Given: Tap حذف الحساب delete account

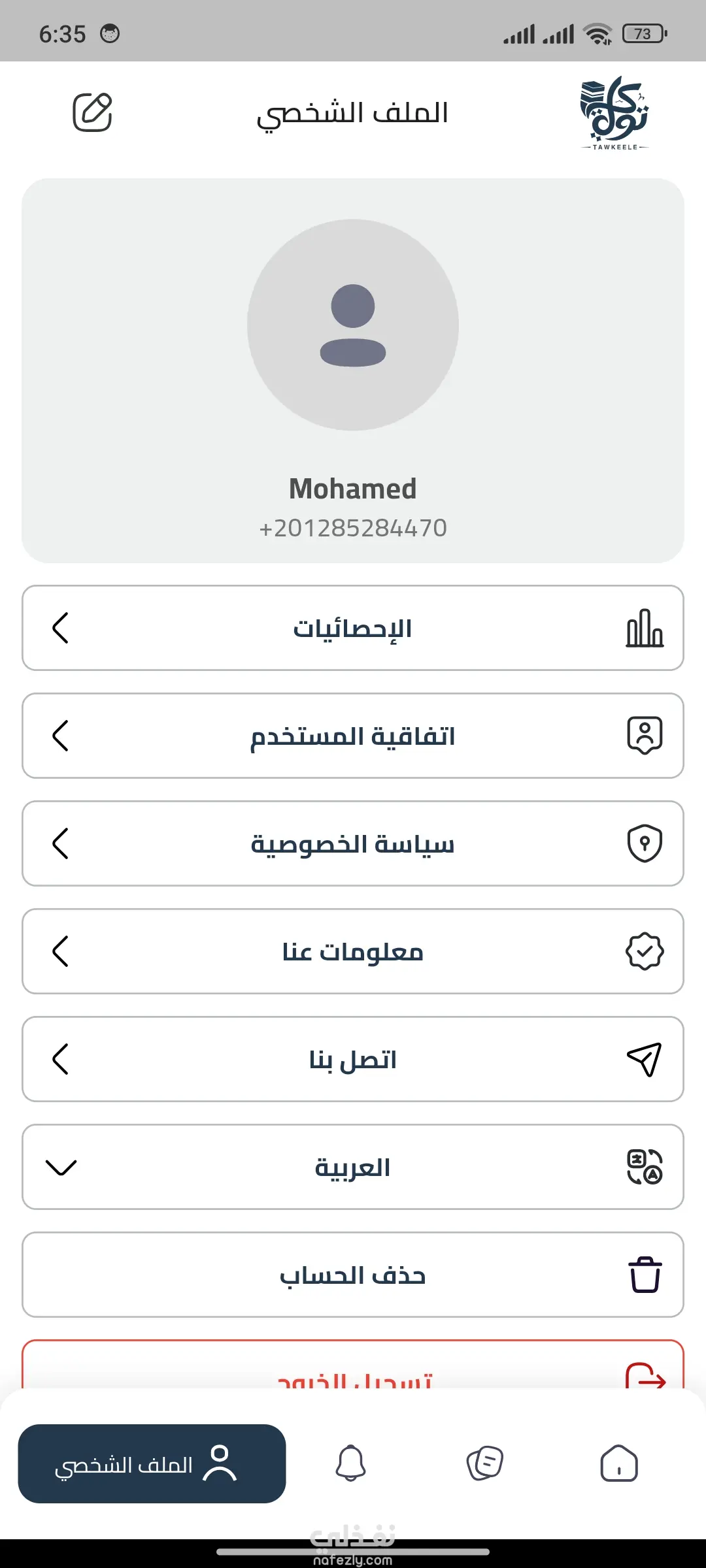Looking at the screenshot, I should [x=353, y=1275].
